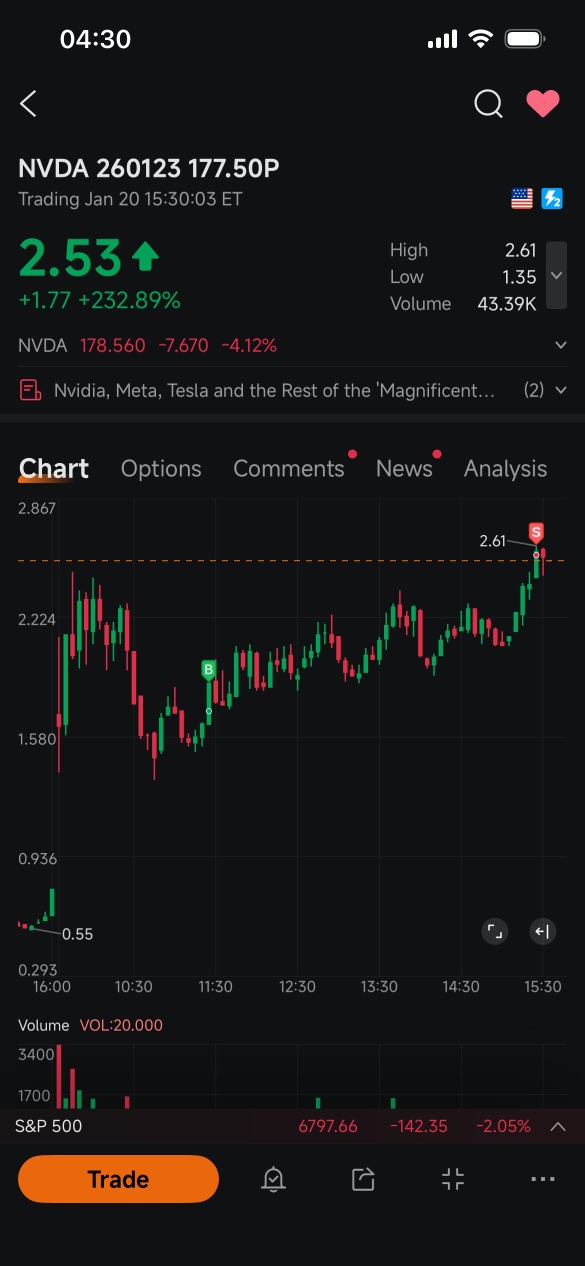Share this option quote
This screenshot has height=1266, width=585.
[x=363, y=1179]
